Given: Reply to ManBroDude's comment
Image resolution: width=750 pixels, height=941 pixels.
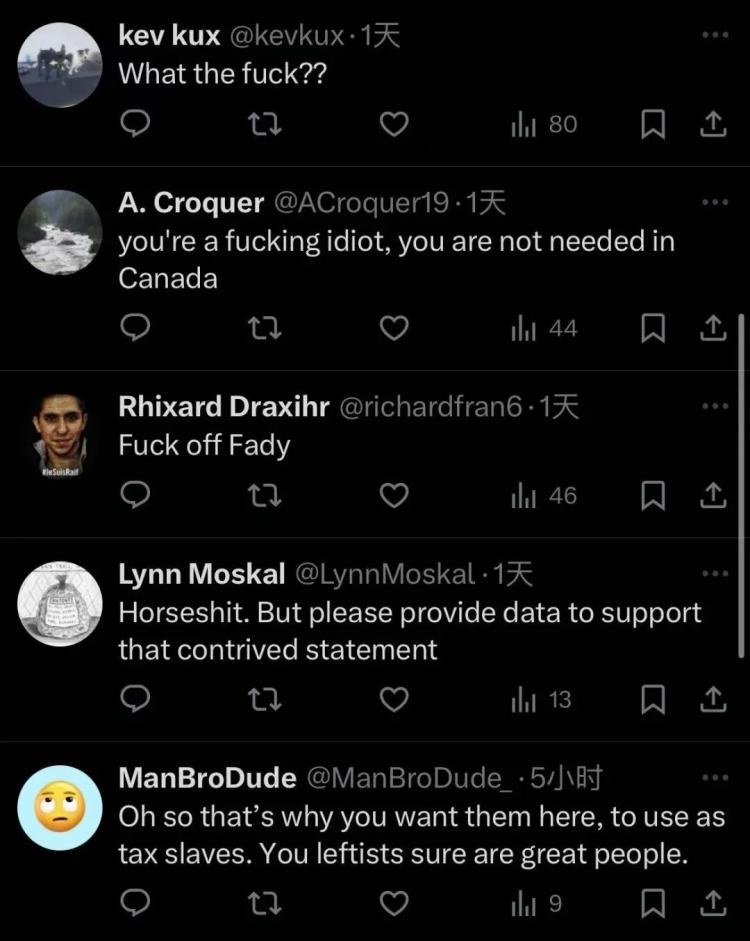Looking at the screenshot, I should pos(135,904).
